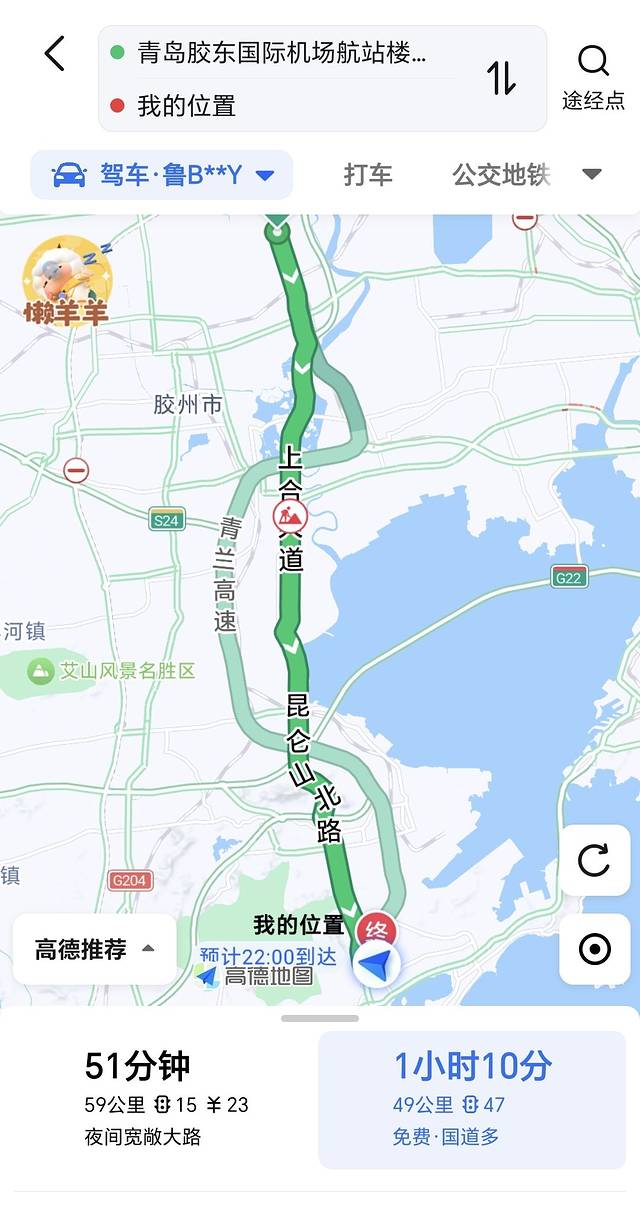
Task: Refresh the route
Action: click(594, 860)
